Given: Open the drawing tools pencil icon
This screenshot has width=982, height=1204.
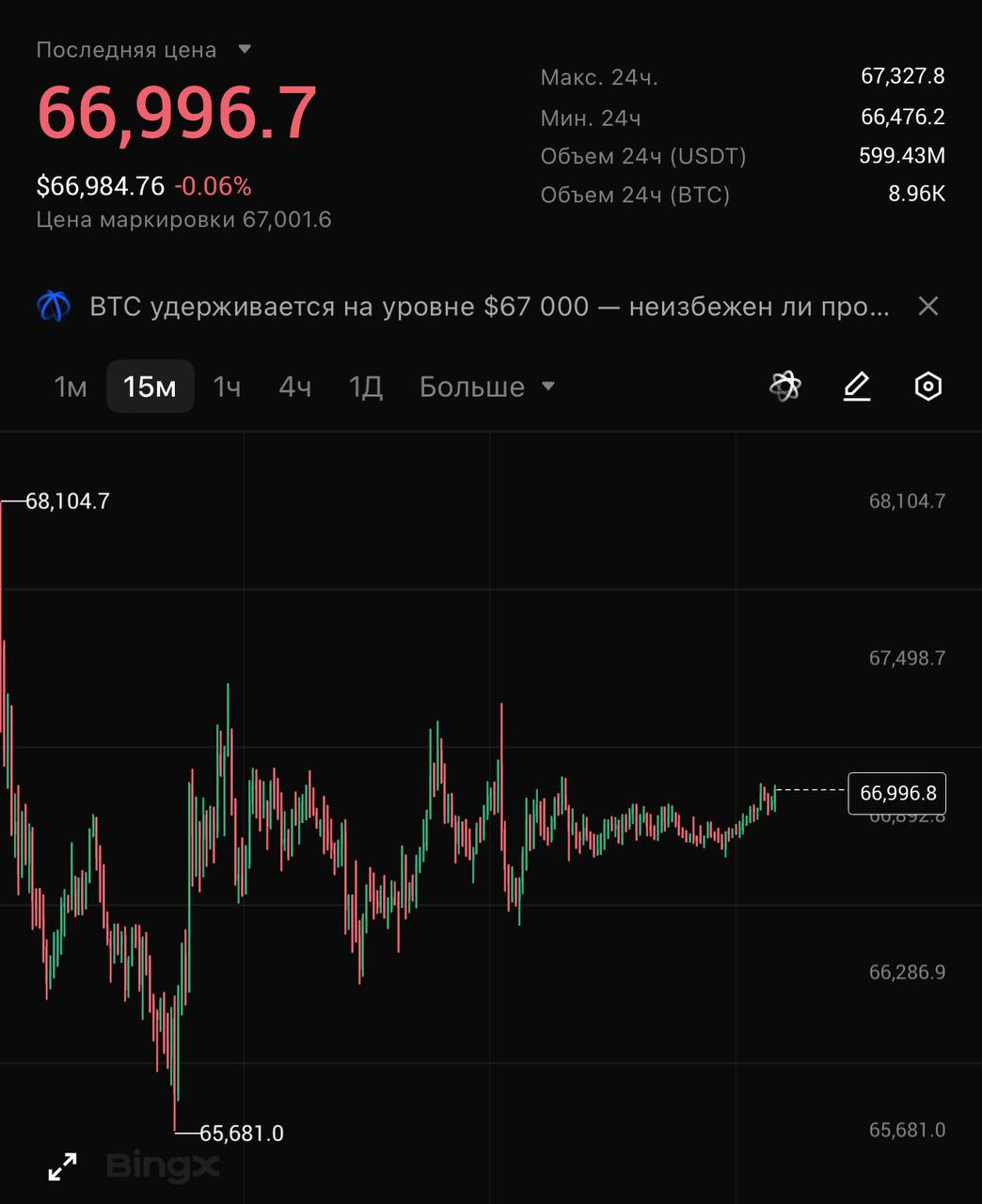Looking at the screenshot, I should click(856, 386).
